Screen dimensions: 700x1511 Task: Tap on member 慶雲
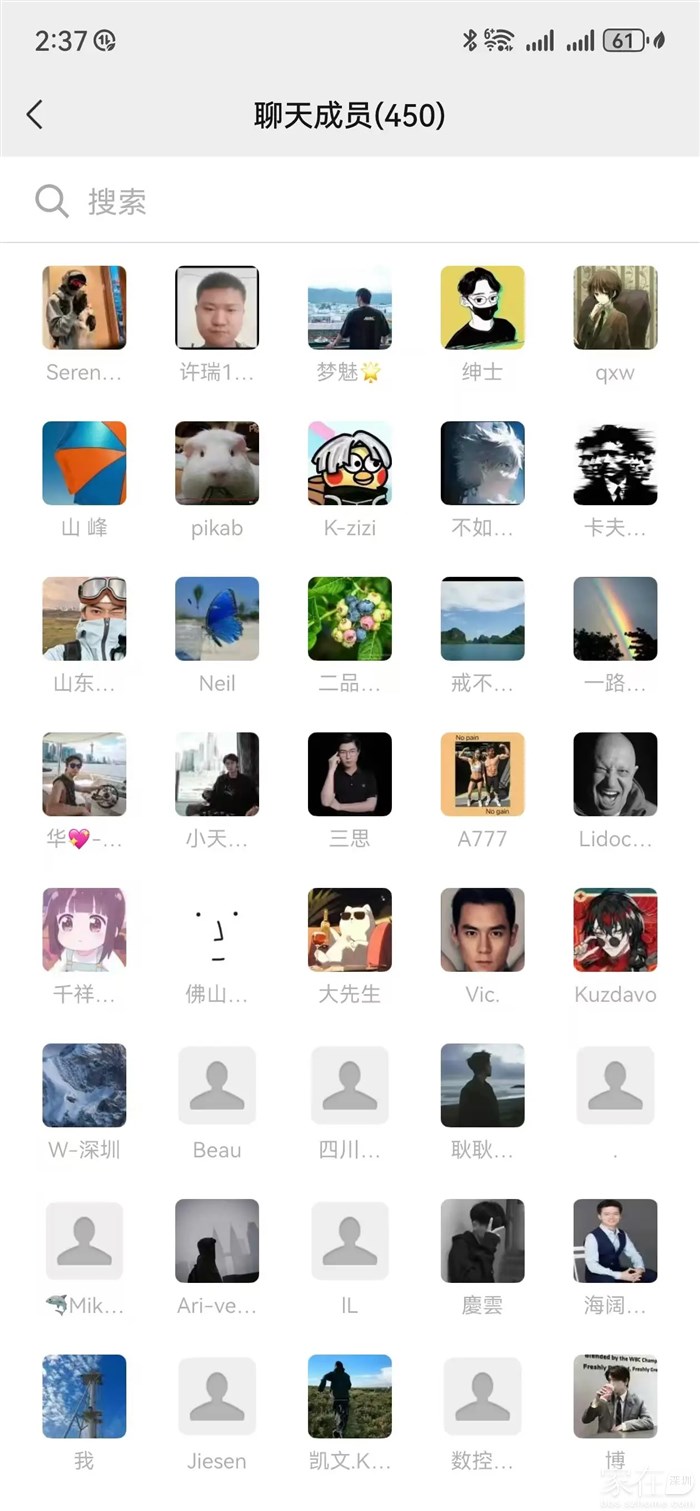[x=482, y=1241]
